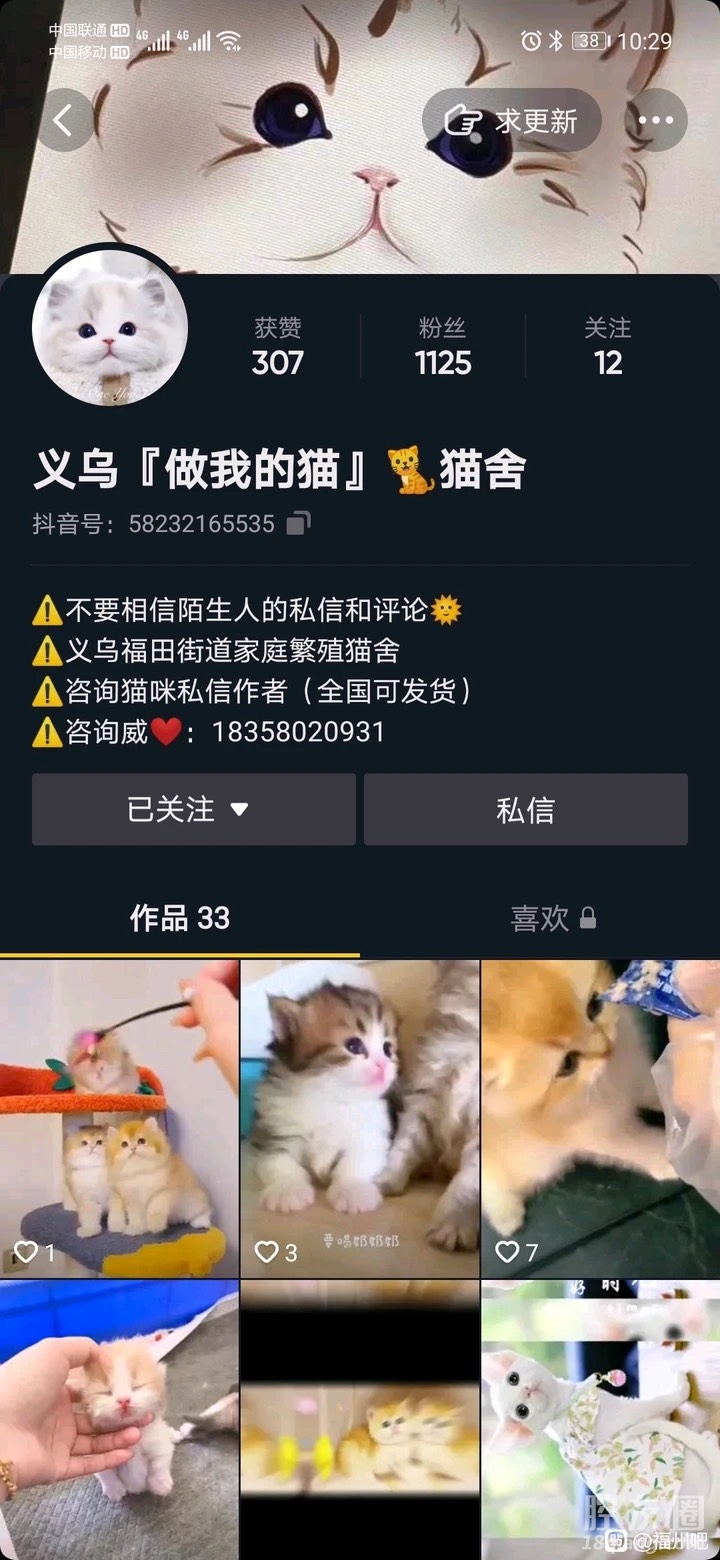The image size is (720, 1560).
Task: Switch to the 喜欢 likes tab
Action: (x=552, y=918)
